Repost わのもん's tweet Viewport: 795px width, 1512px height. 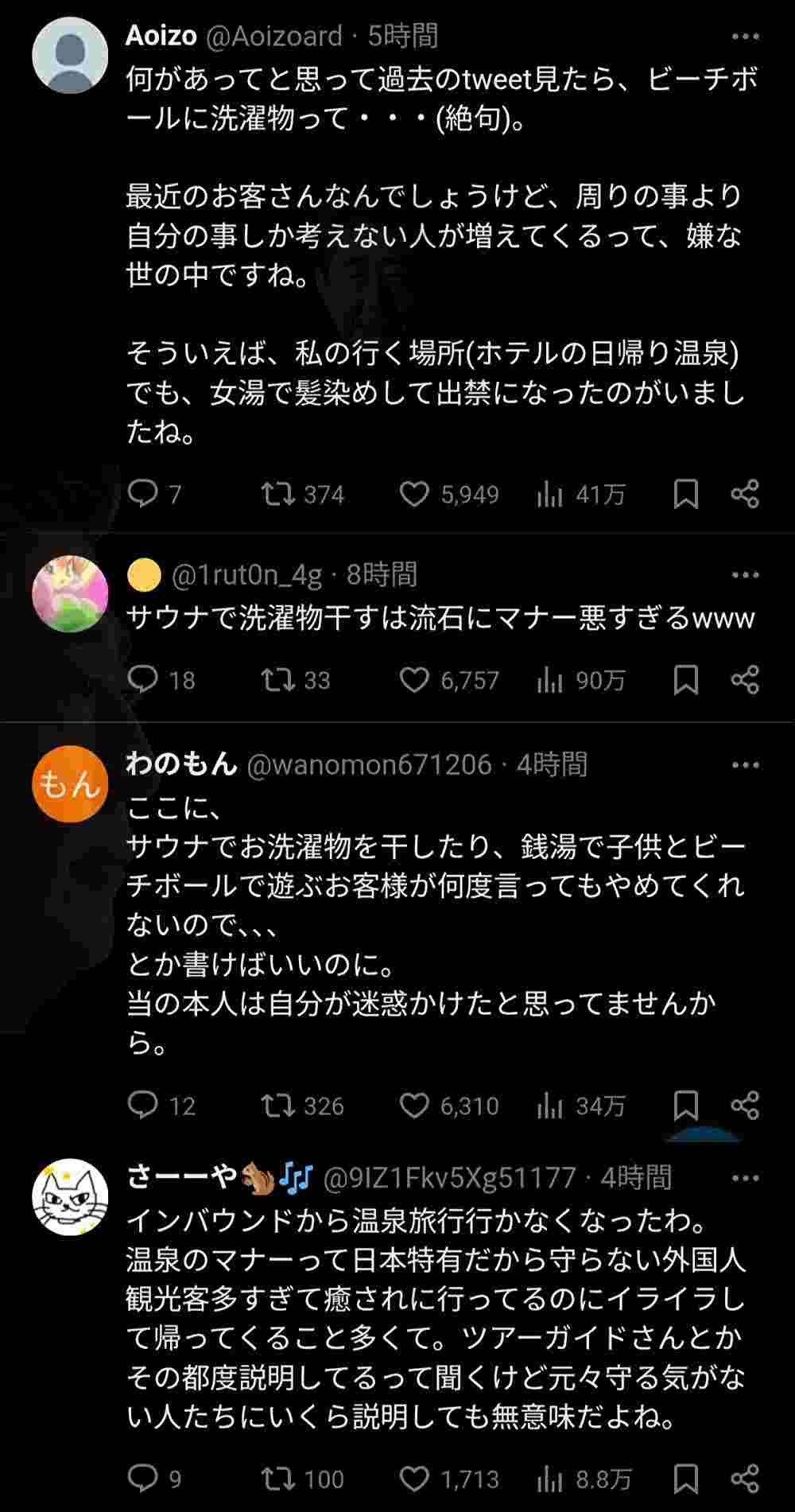[277, 1106]
